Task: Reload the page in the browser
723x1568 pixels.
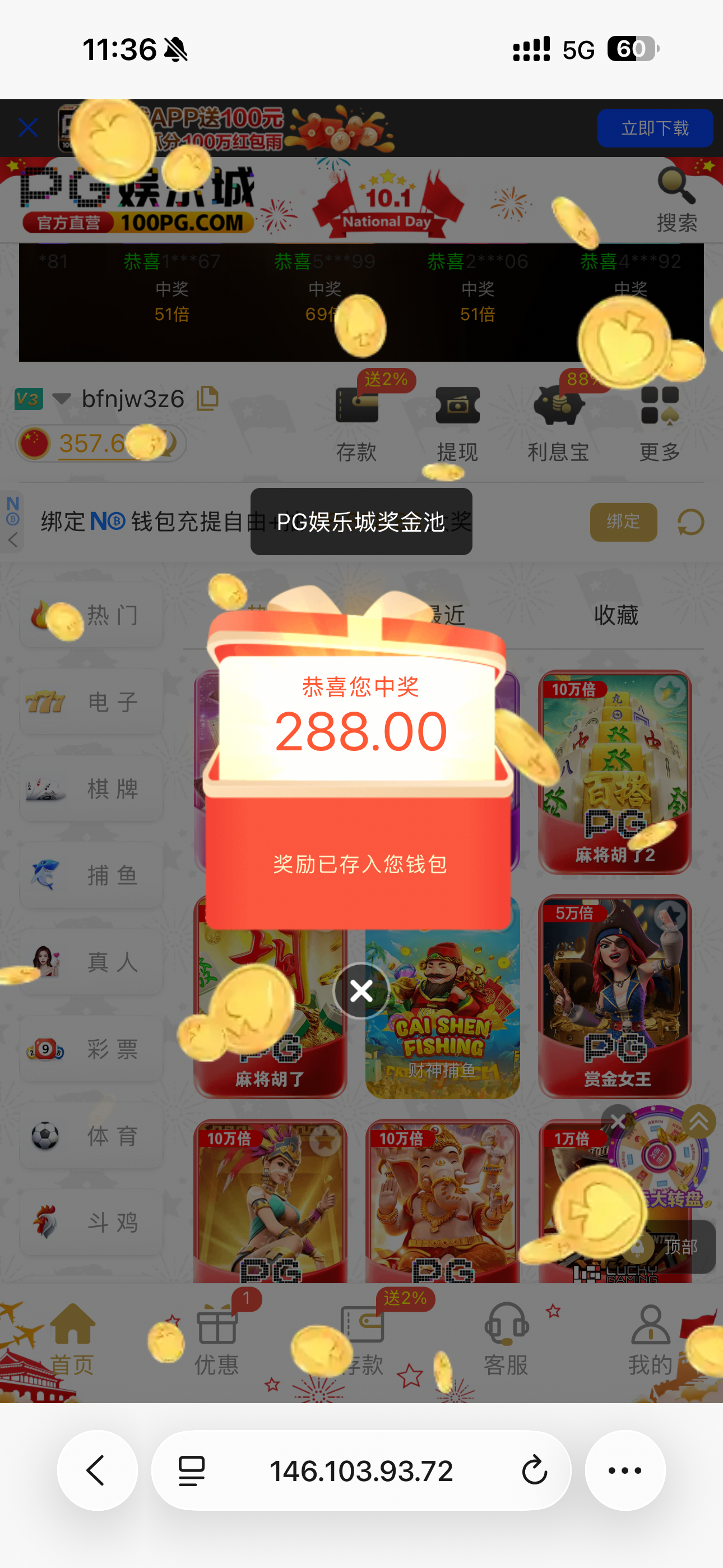Action: click(x=534, y=1470)
